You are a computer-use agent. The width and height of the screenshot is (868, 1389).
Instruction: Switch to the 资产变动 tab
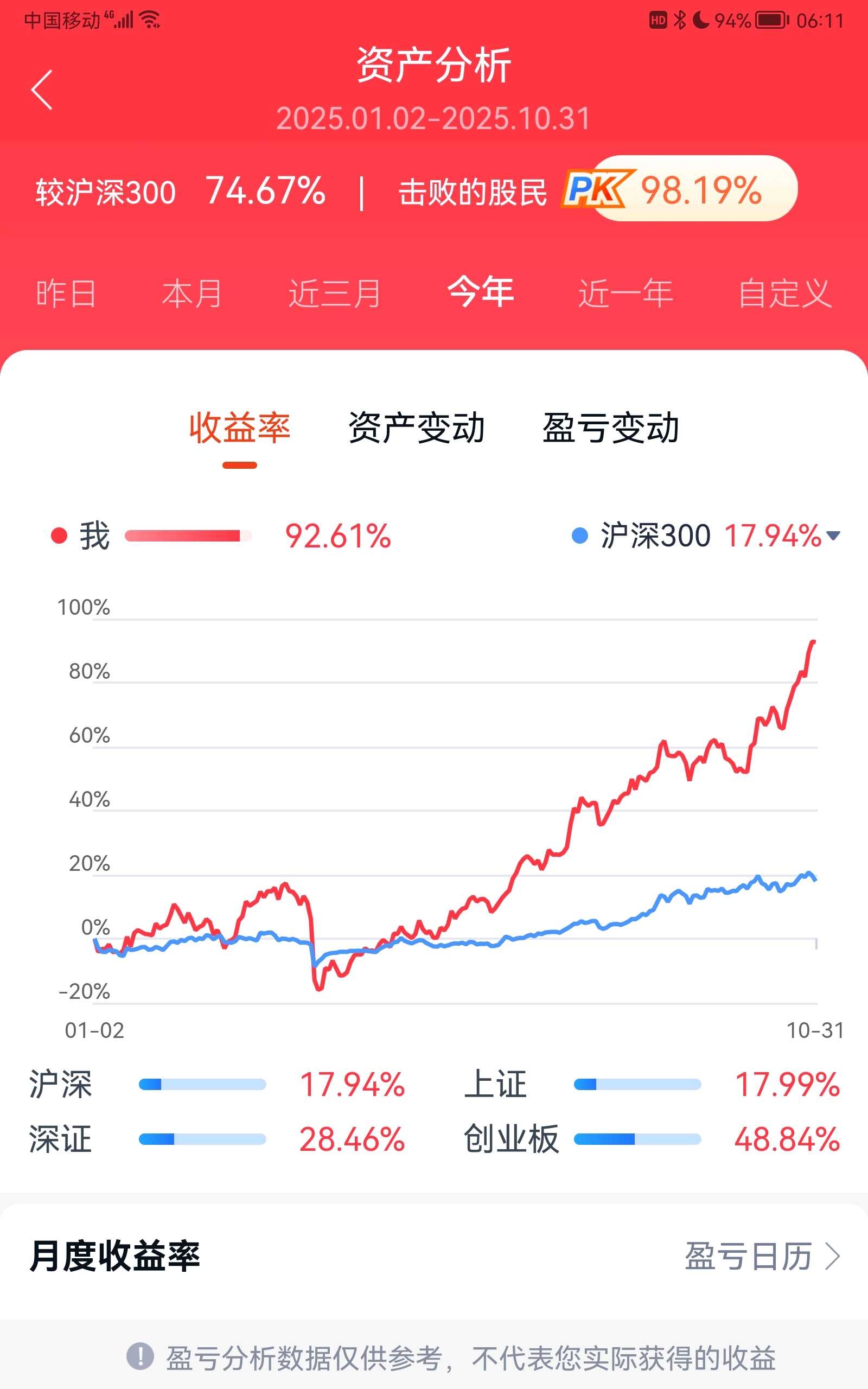[x=417, y=428]
